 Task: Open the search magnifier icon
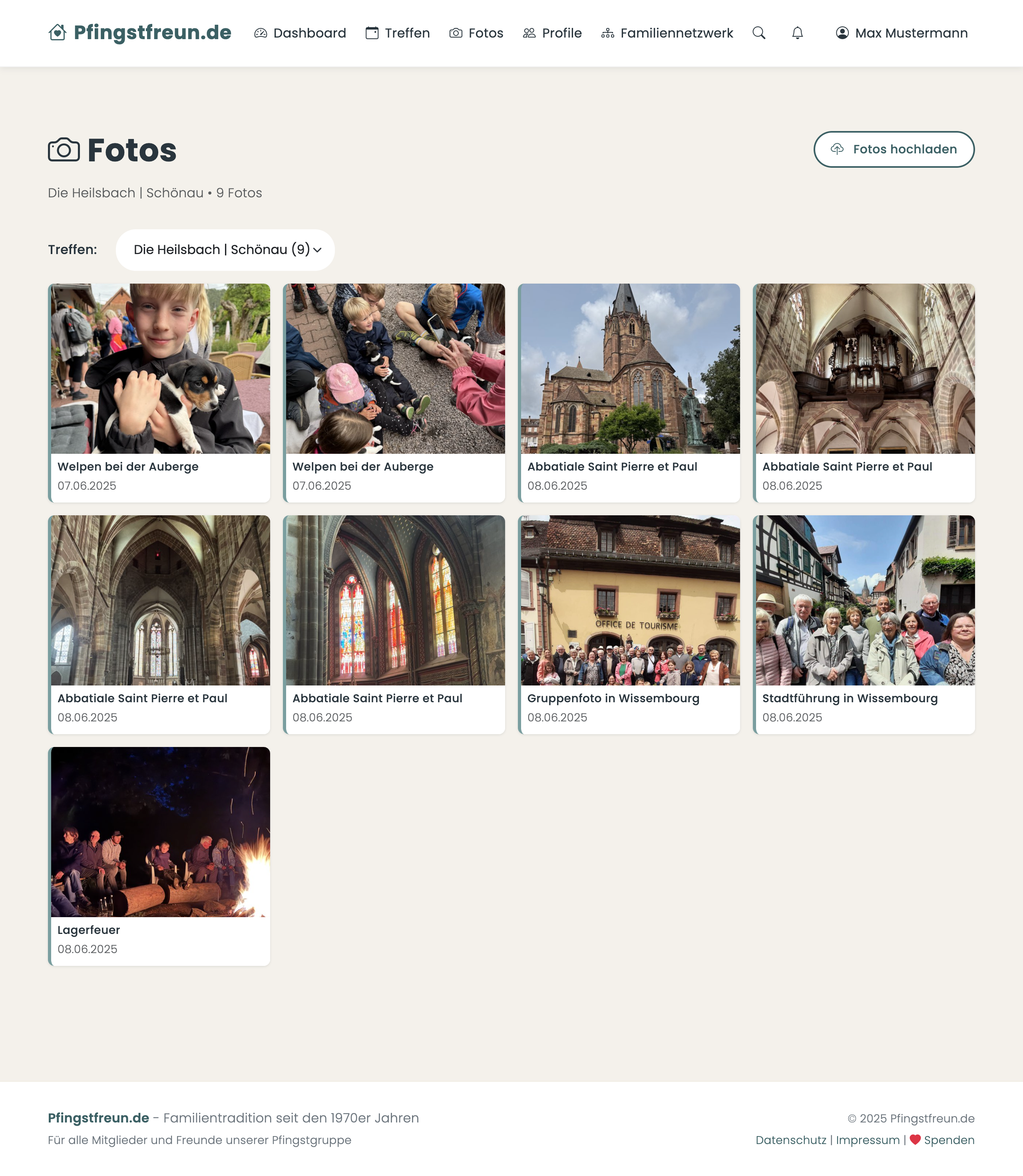click(759, 33)
